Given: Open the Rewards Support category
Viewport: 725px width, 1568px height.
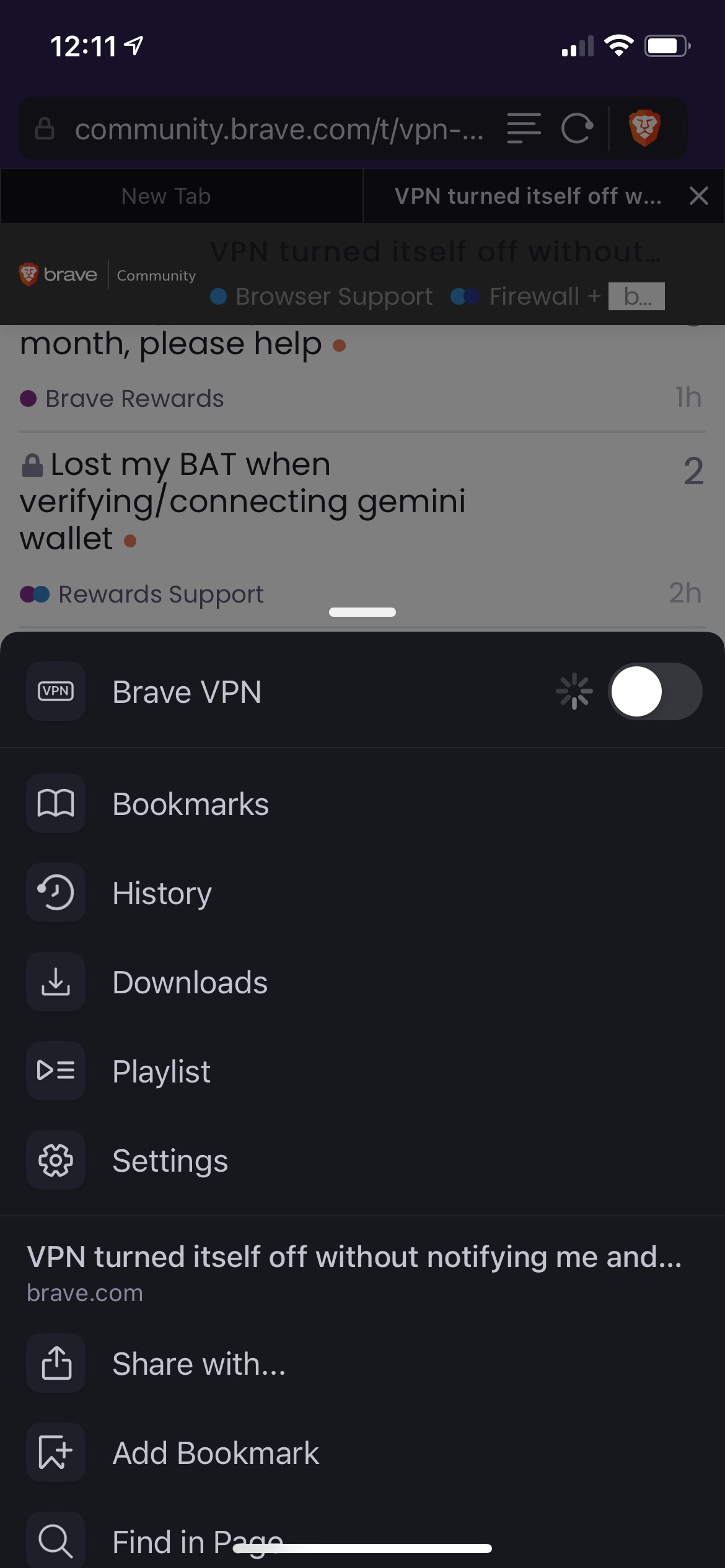Looking at the screenshot, I should pyautogui.click(x=160, y=594).
